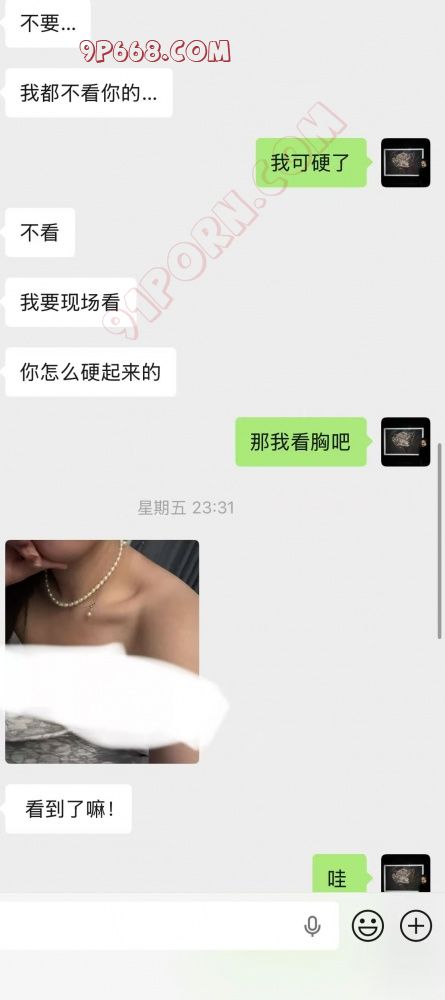Open the plus attachments menu
This screenshot has width=445, height=1000.
(x=416, y=925)
